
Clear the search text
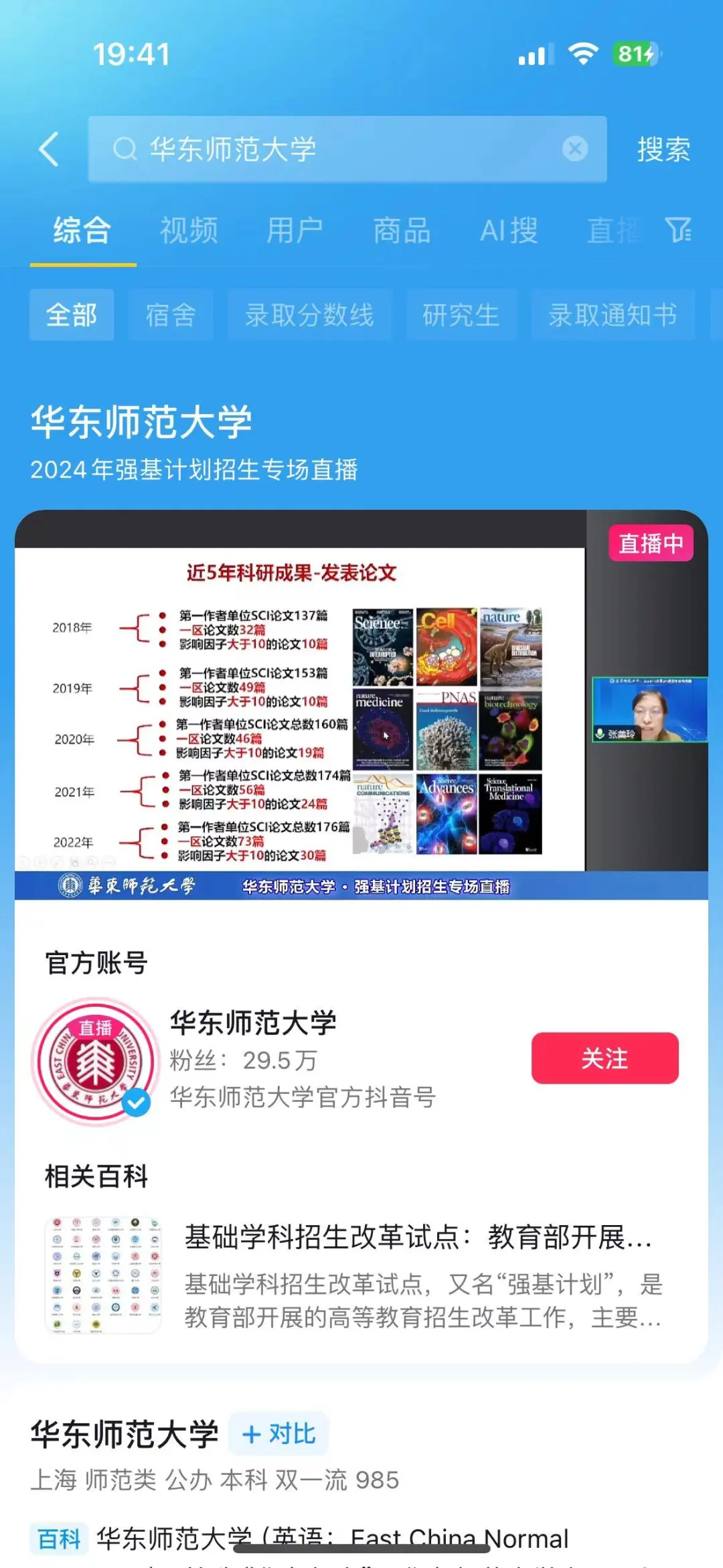click(x=574, y=149)
